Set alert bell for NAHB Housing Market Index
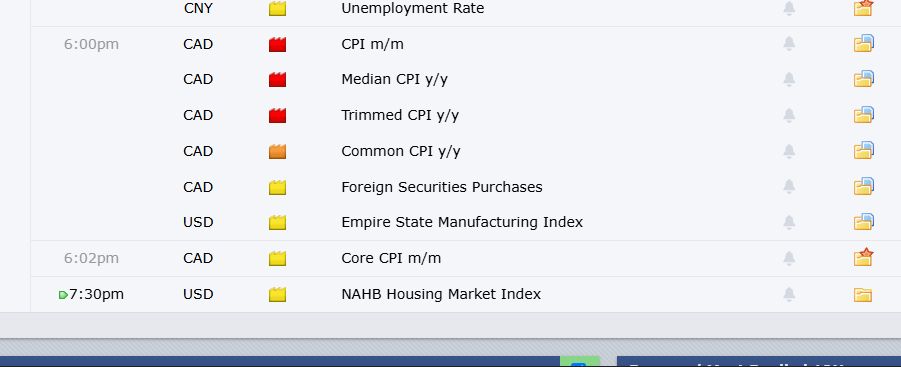Image resolution: width=901 pixels, height=367 pixels. coord(789,294)
